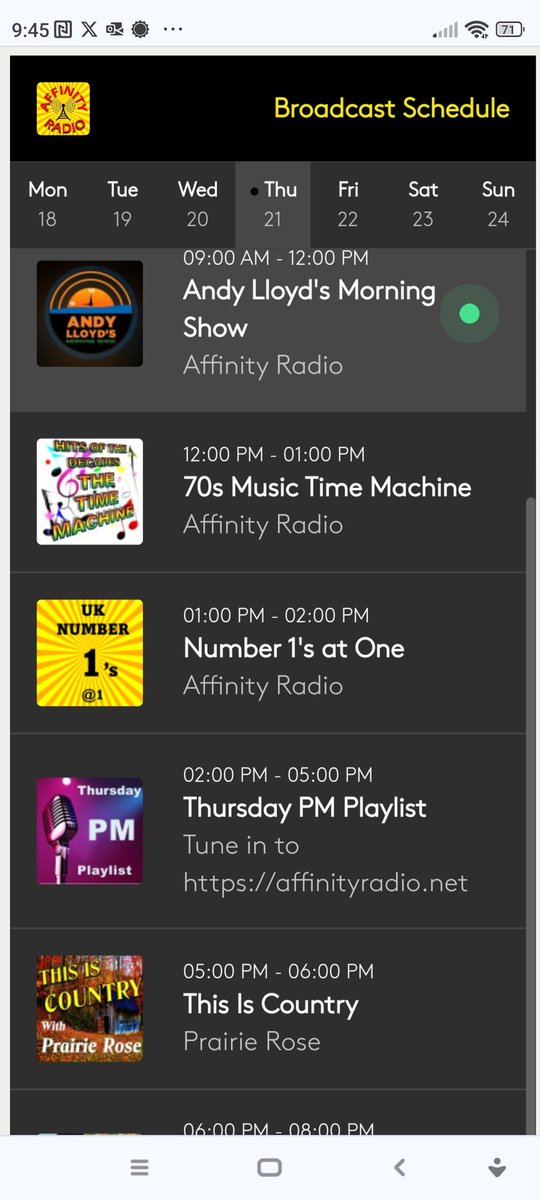The image size is (540, 1200).
Task: Open Andy Lloyd's Morning Show entry
Action: click(x=268, y=330)
